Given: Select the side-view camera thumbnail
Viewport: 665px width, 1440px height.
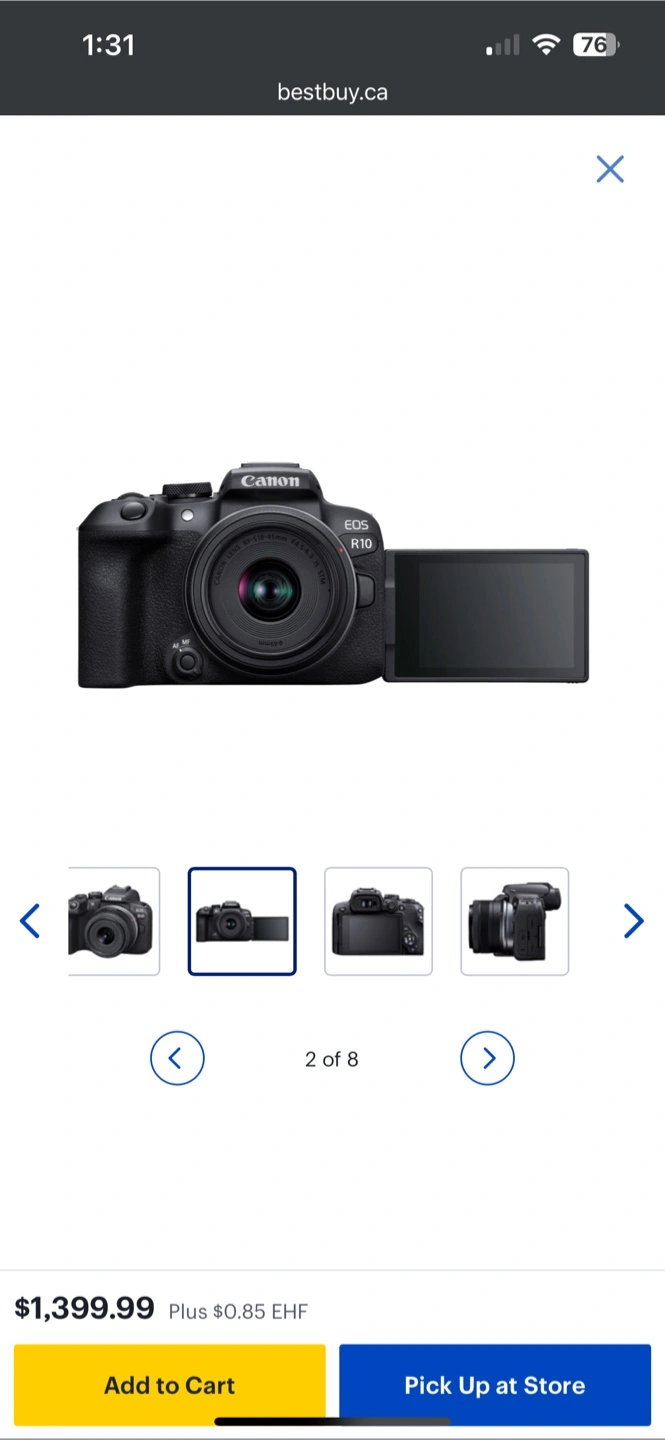Looking at the screenshot, I should [514, 921].
